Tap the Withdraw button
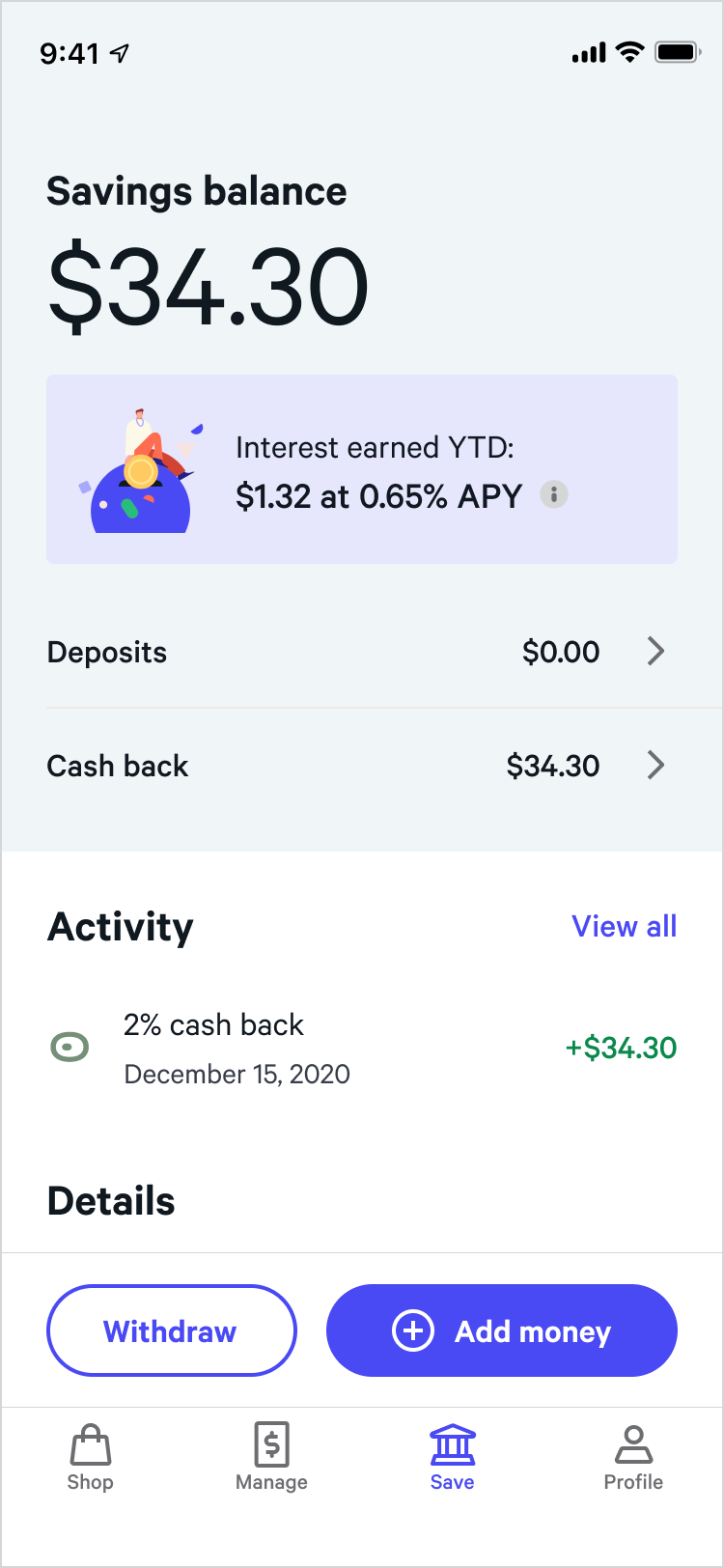Viewport: 724px width, 1568px height. click(171, 1330)
